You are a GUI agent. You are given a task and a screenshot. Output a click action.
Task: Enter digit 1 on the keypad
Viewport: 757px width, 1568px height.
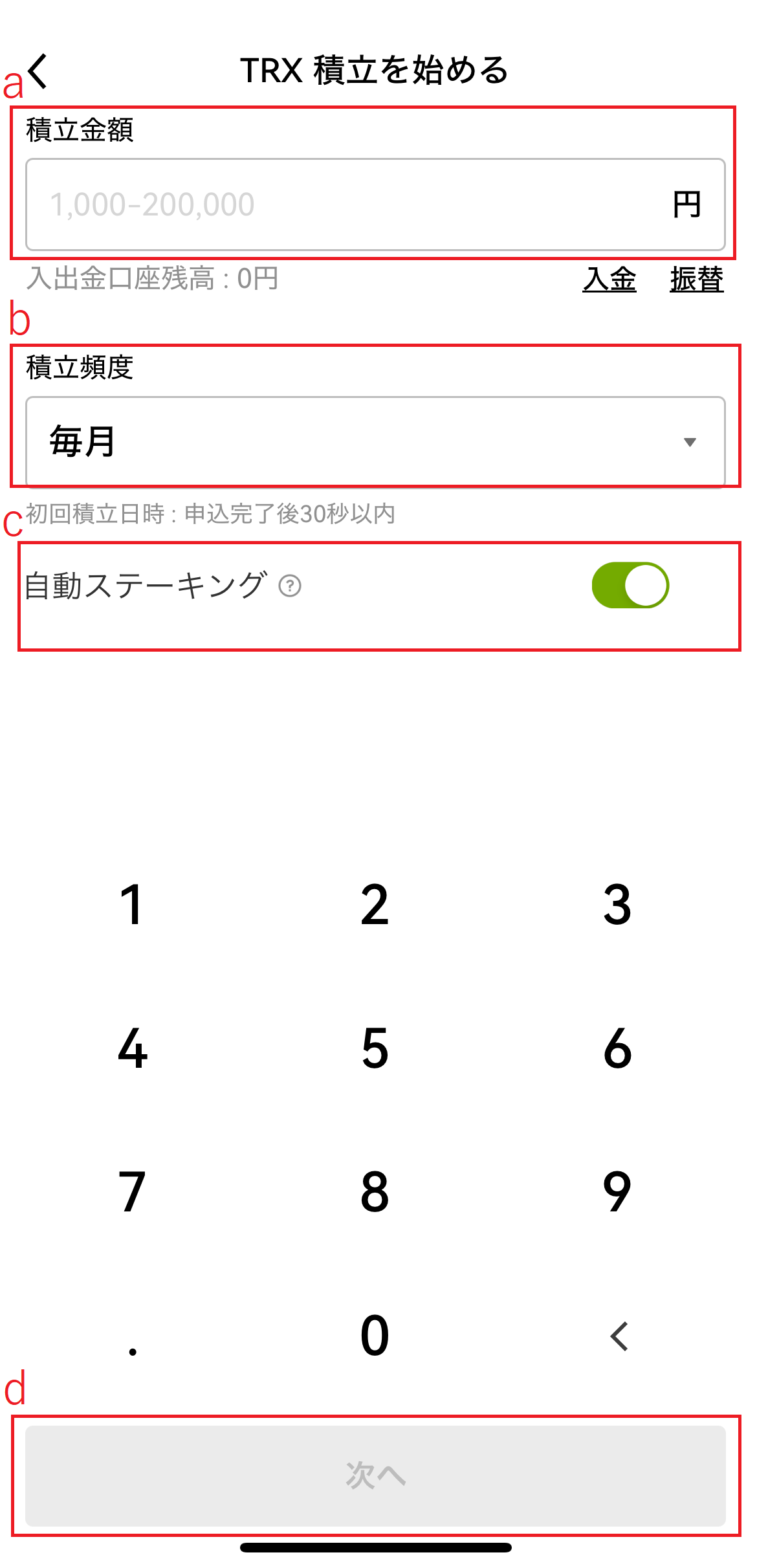coord(132,905)
